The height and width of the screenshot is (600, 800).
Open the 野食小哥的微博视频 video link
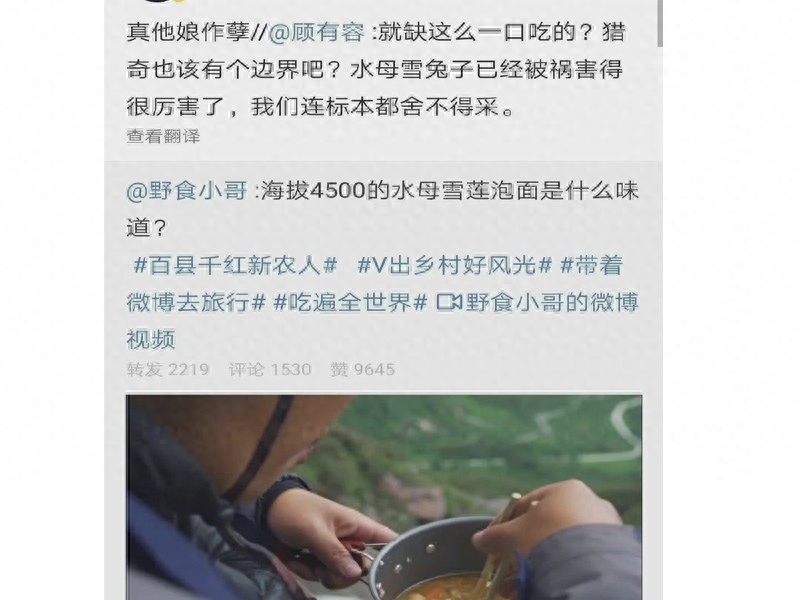click(538, 303)
